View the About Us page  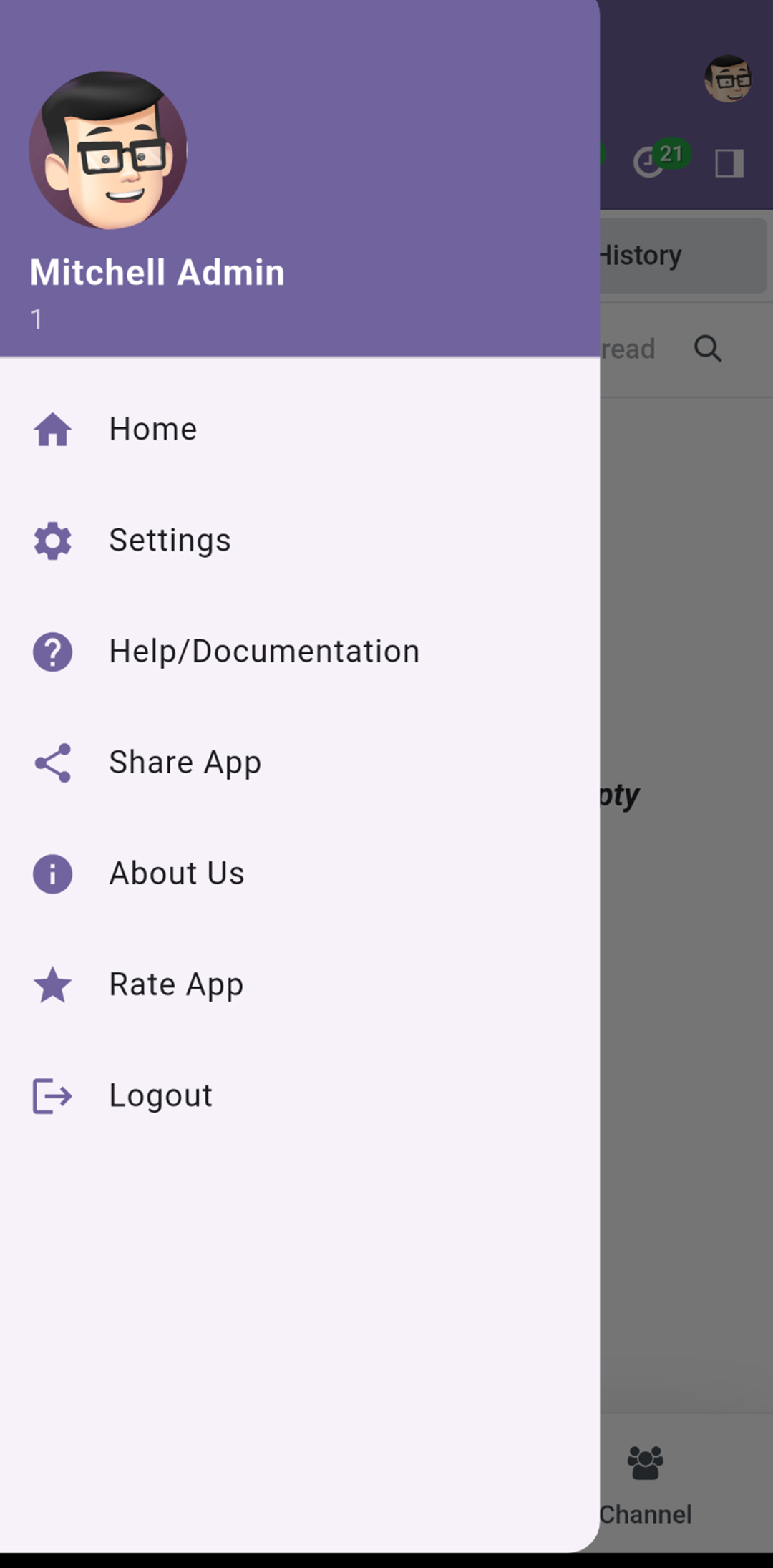[x=176, y=873]
